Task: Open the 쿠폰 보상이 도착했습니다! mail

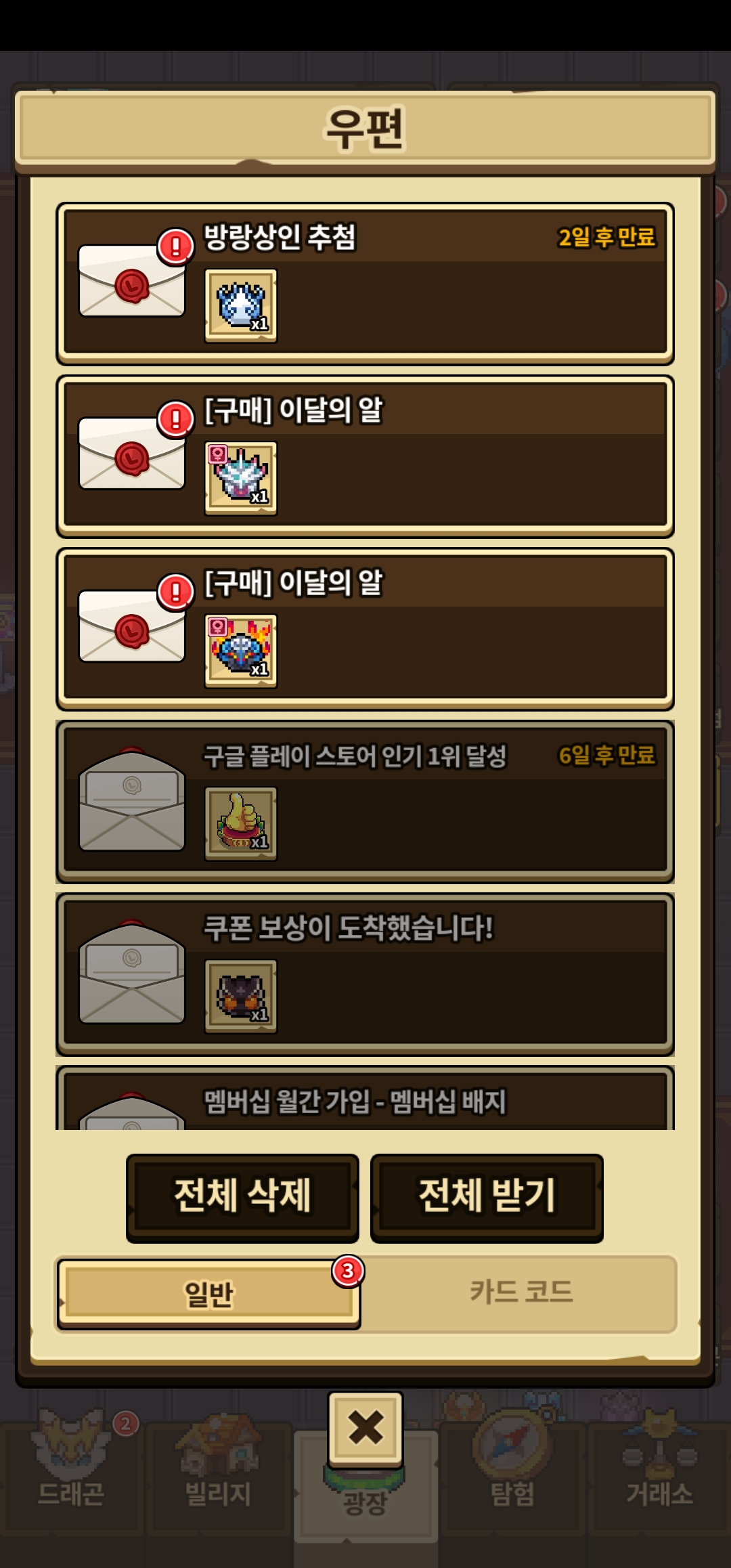Action: (x=365, y=974)
